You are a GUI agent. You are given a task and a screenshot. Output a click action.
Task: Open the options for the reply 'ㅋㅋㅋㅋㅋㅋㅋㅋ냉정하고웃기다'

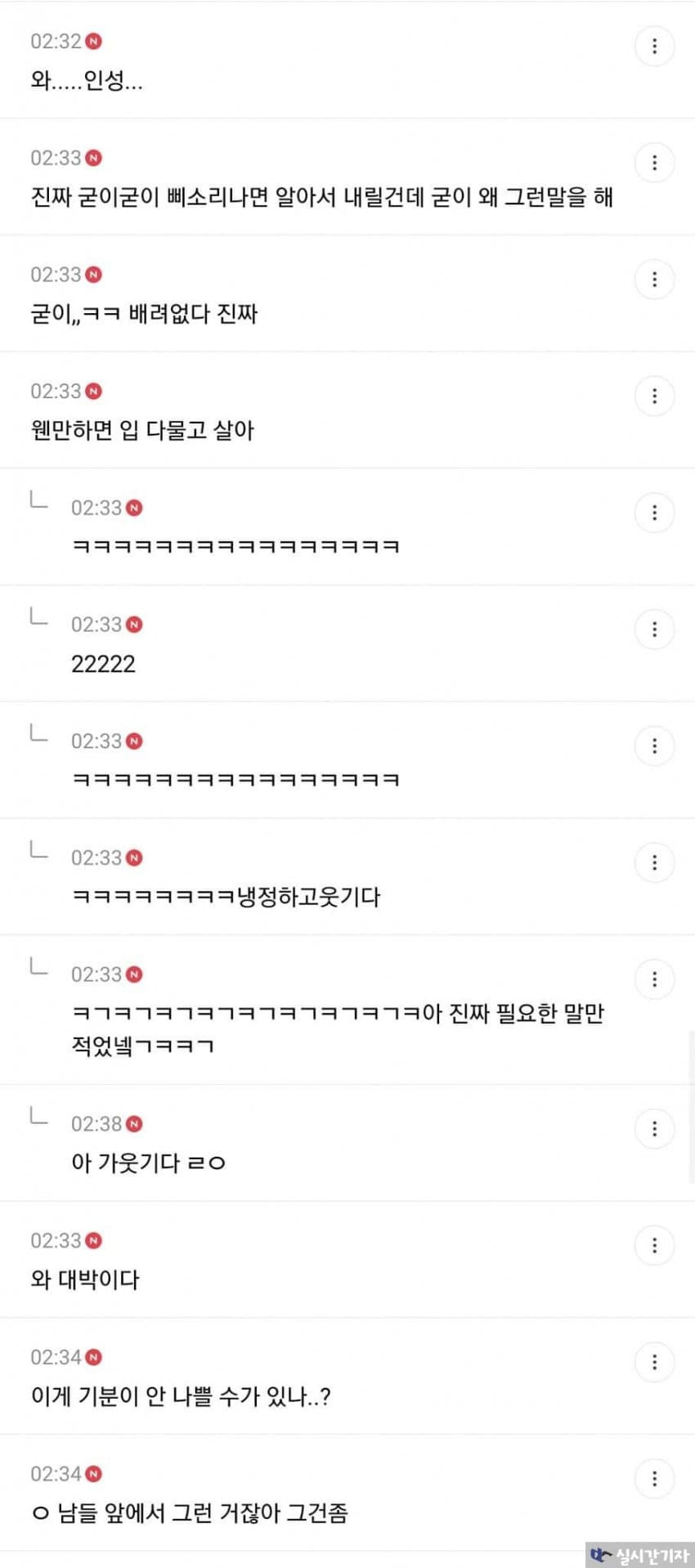[x=654, y=862]
